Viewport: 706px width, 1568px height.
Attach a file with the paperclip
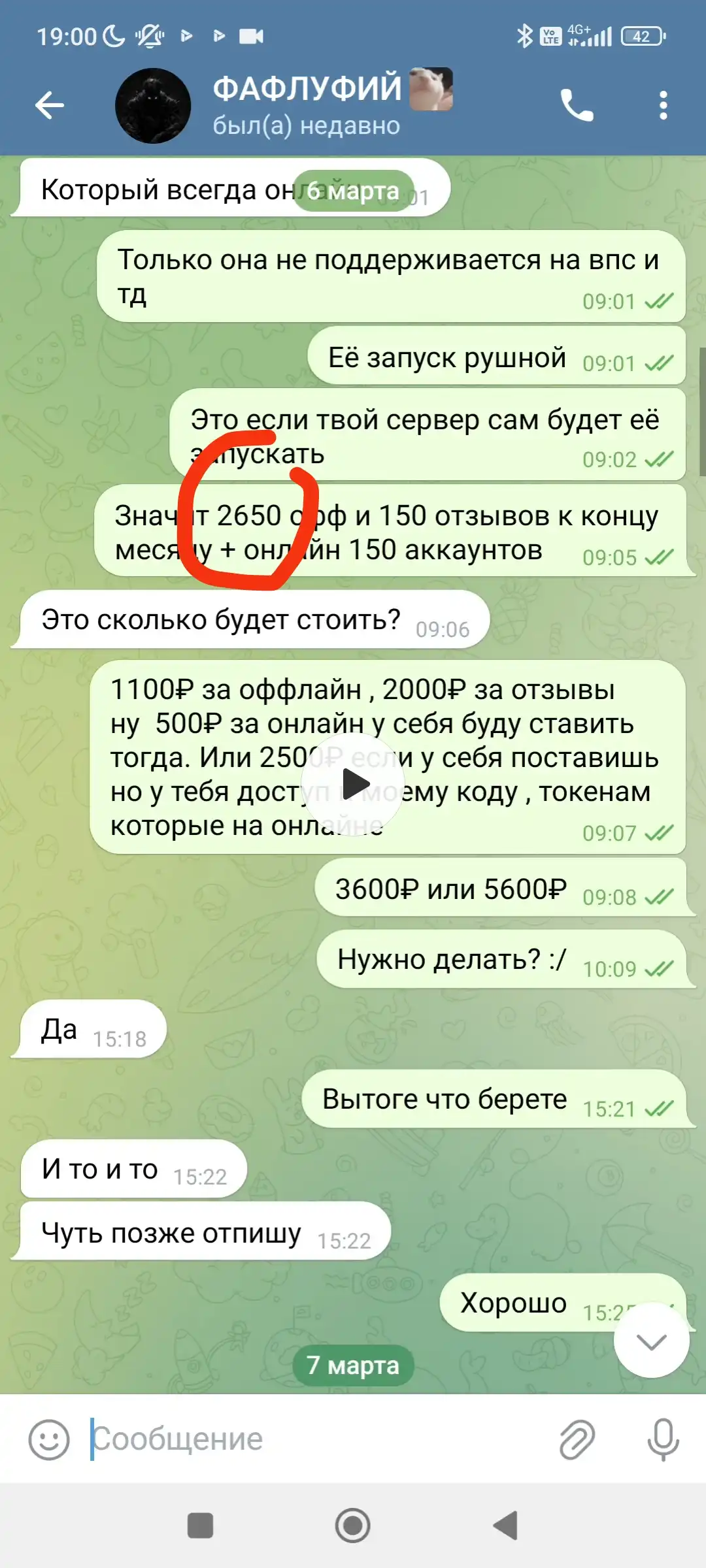(577, 1439)
